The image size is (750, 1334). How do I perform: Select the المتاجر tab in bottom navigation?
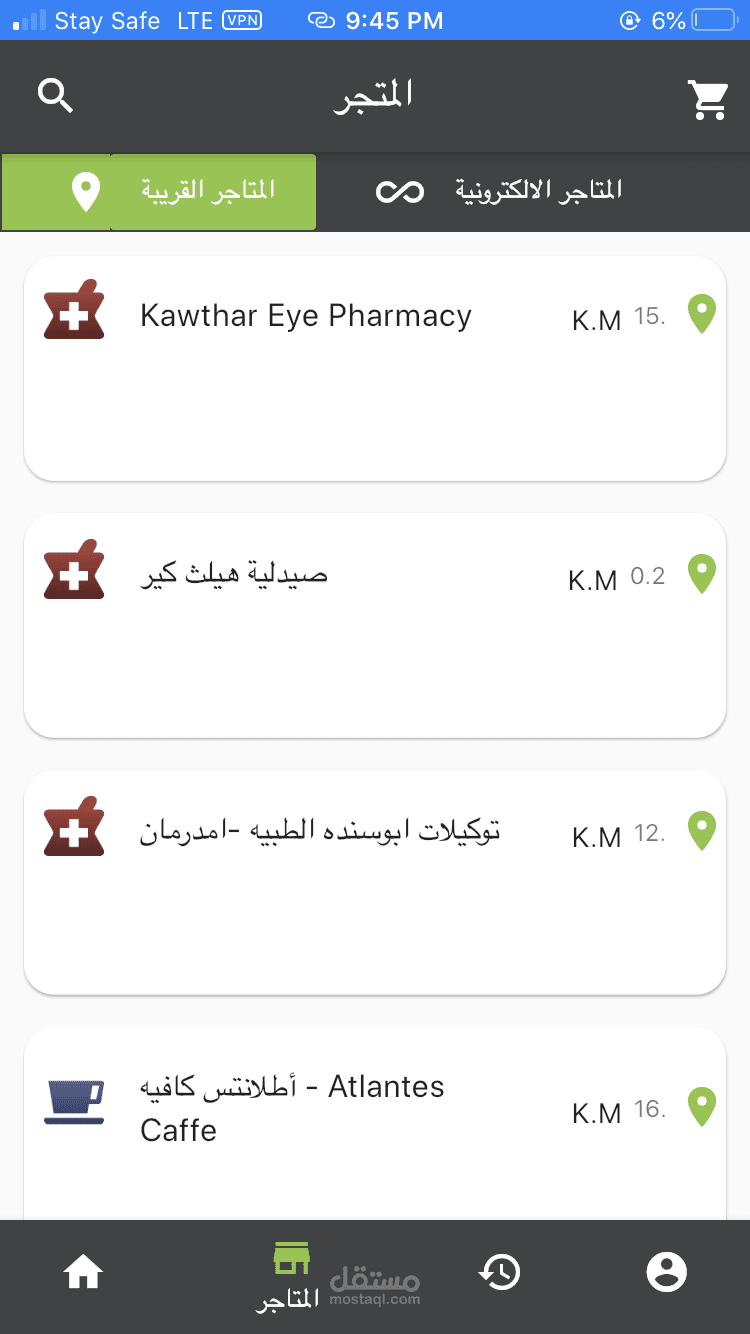(290, 1275)
